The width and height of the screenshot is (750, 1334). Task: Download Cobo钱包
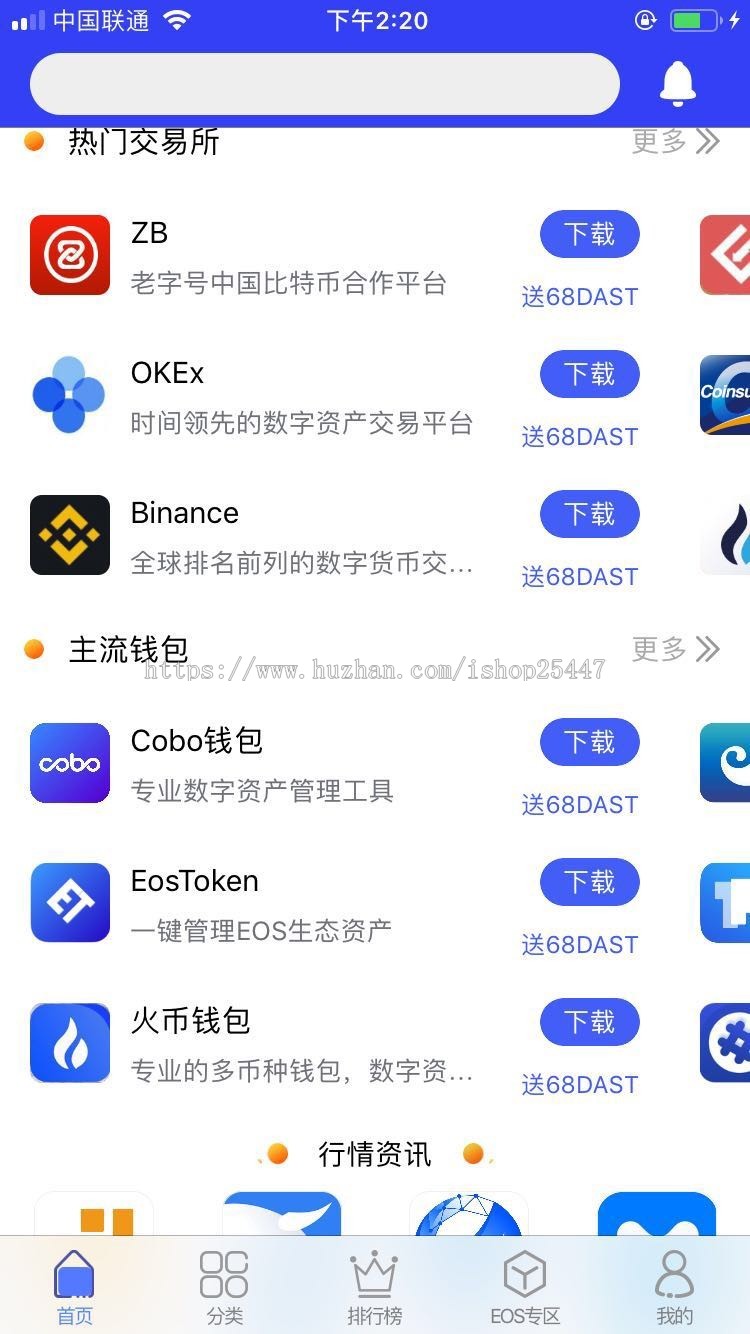(590, 742)
